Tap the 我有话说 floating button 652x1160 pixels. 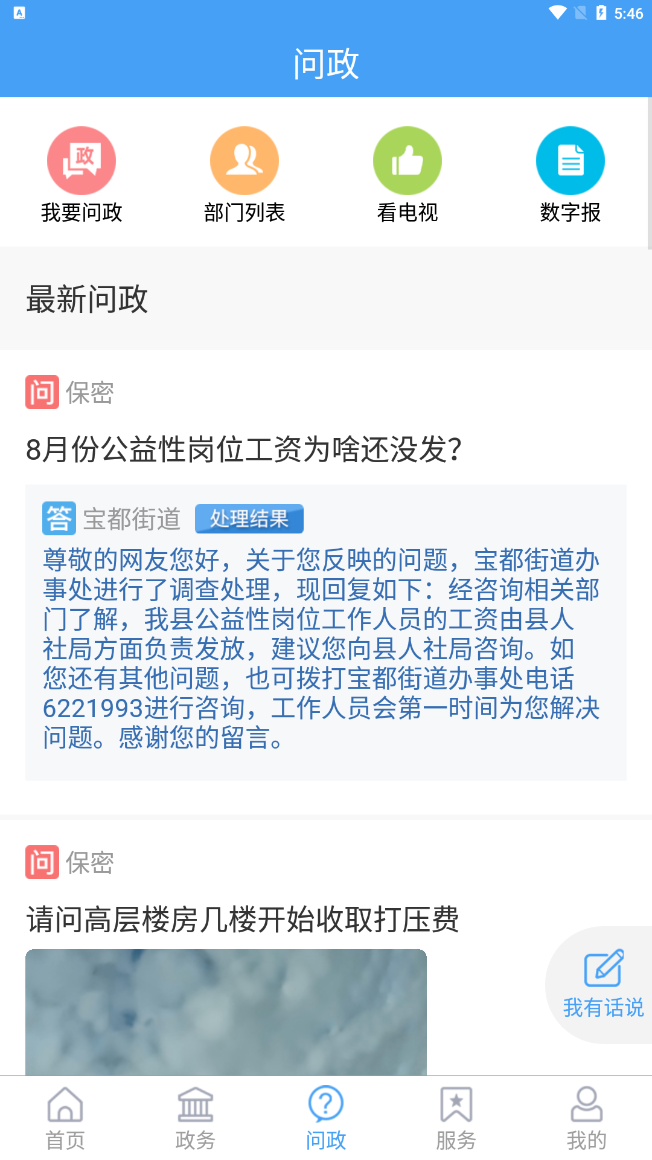602,985
